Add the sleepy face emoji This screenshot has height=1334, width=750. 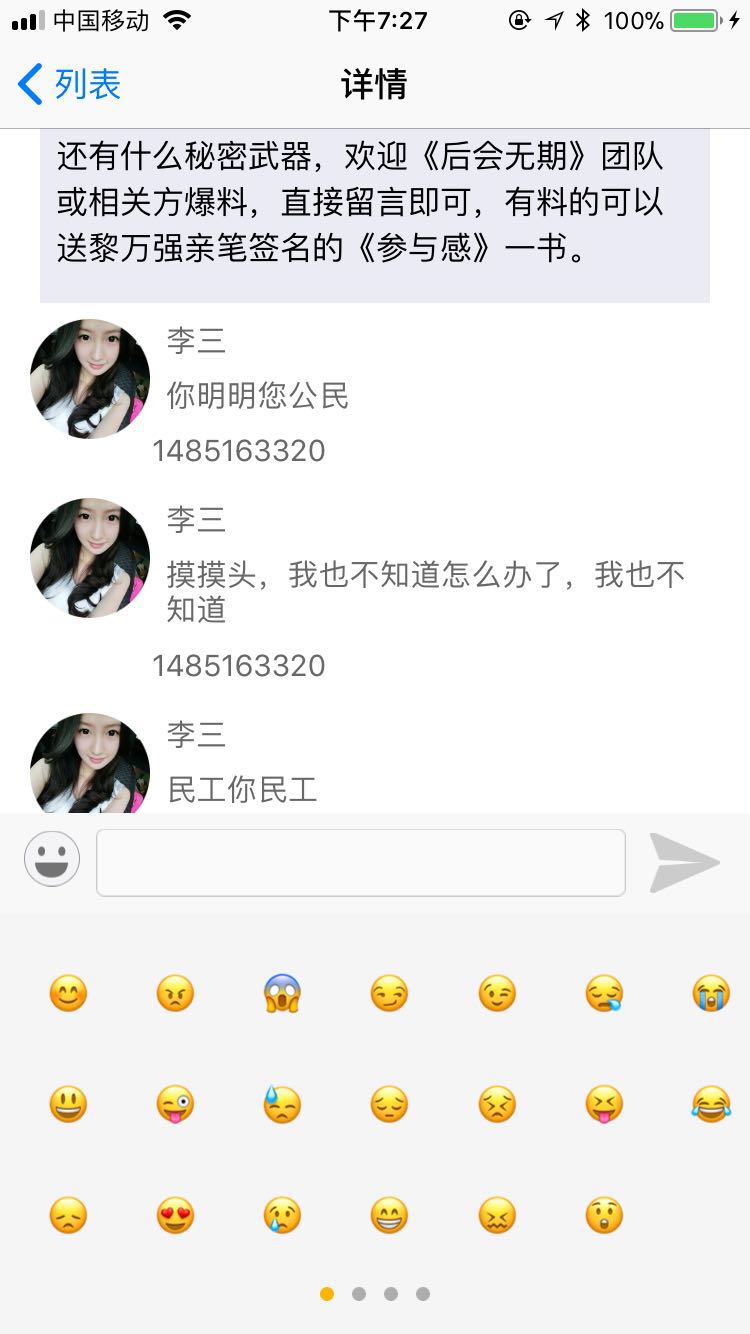pyautogui.click(x=604, y=994)
